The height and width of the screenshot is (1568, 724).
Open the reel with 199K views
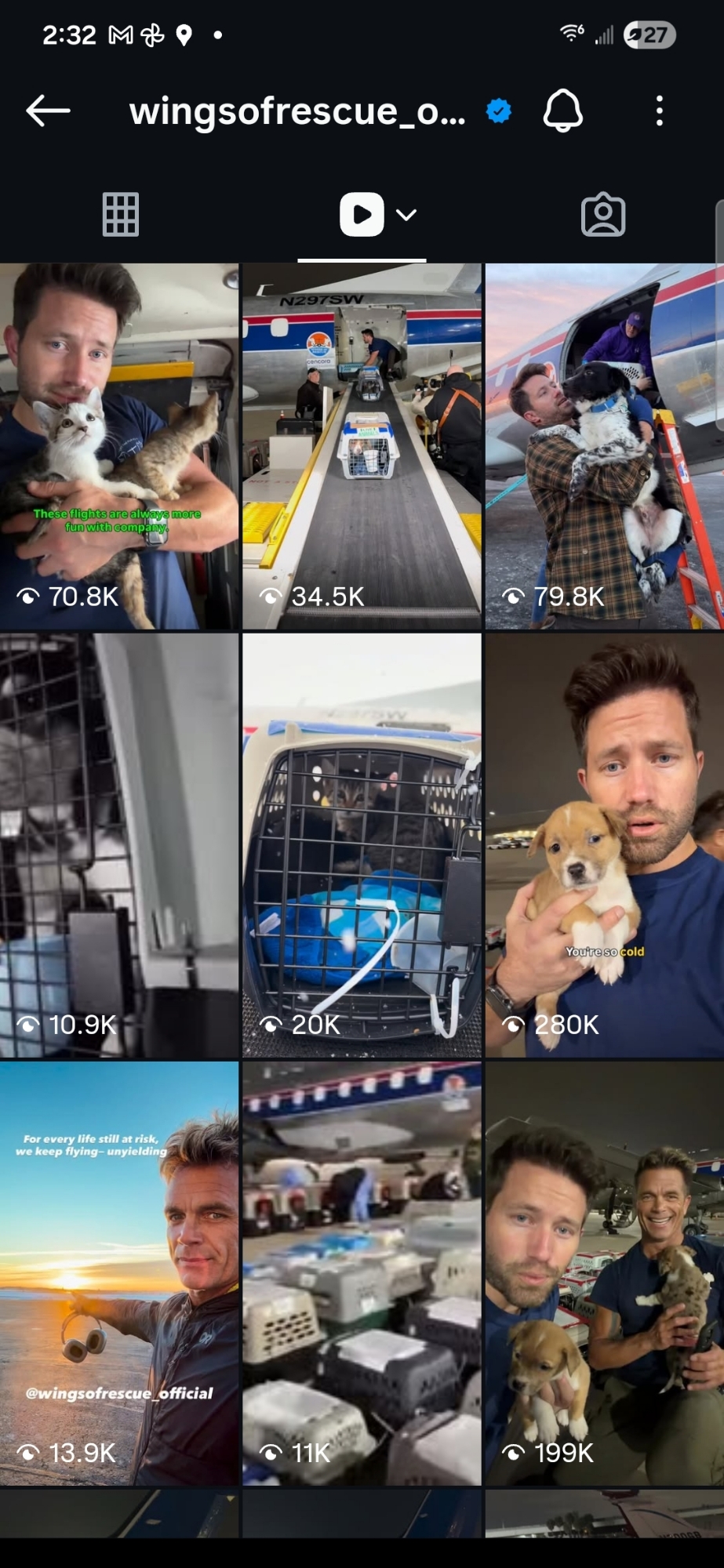pyautogui.click(x=604, y=1273)
